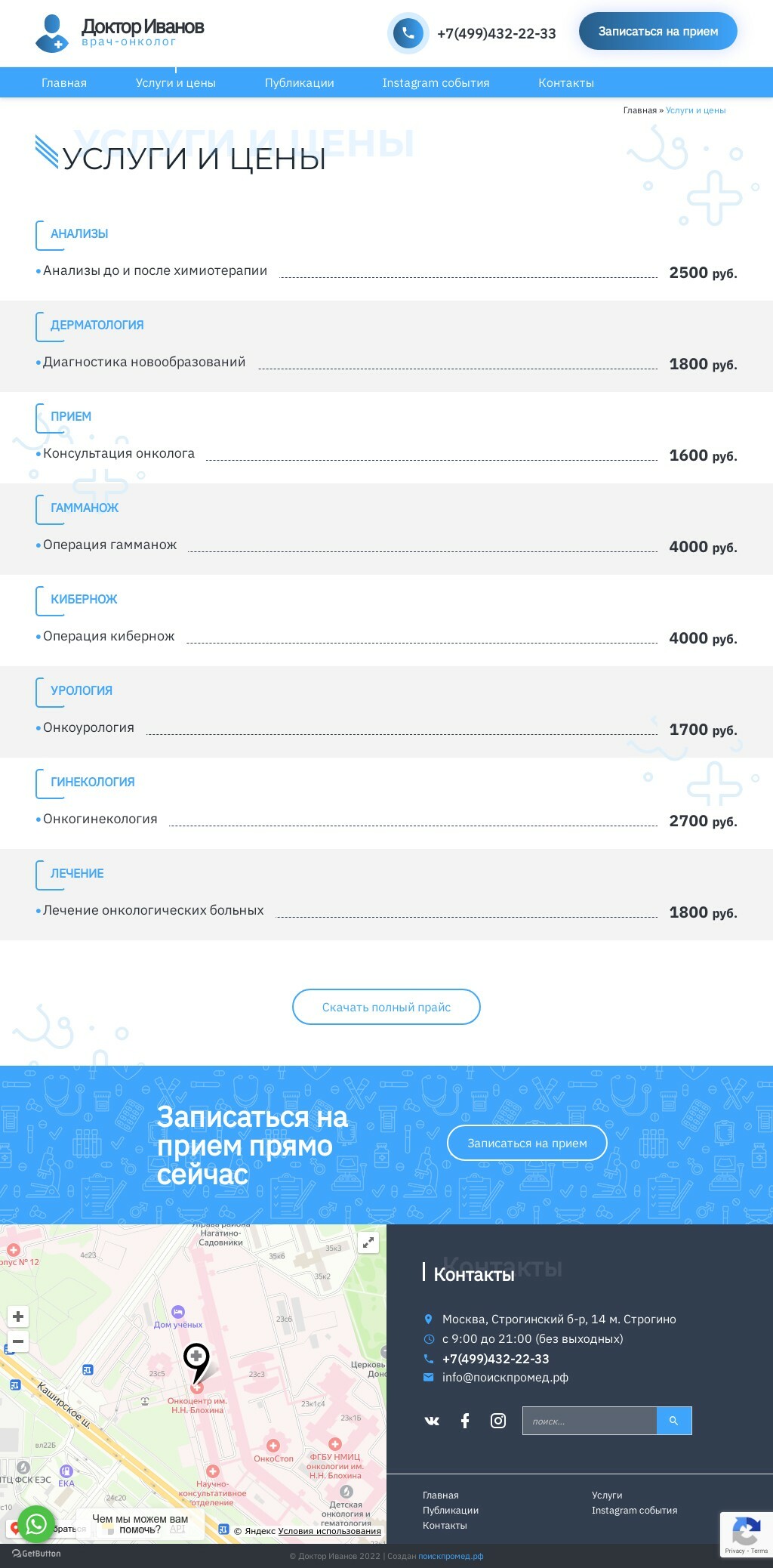Open the Instagram profile icon
This screenshot has width=773, height=1568.
pyautogui.click(x=498, y=1421)
